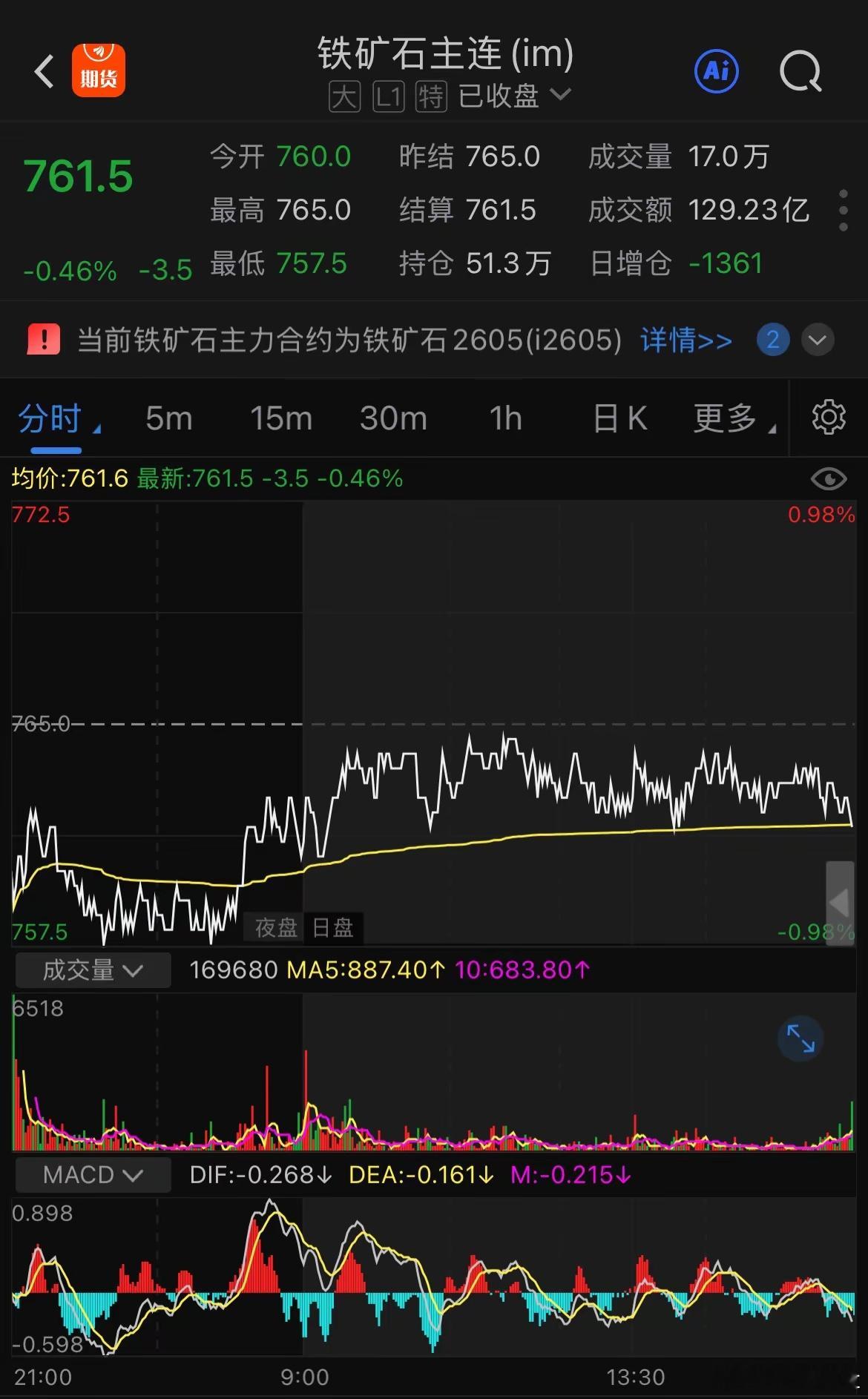The image size is (868, 1399).
Task: Expand the 已收盘 contract dropdown
Action: coord(561,95)
